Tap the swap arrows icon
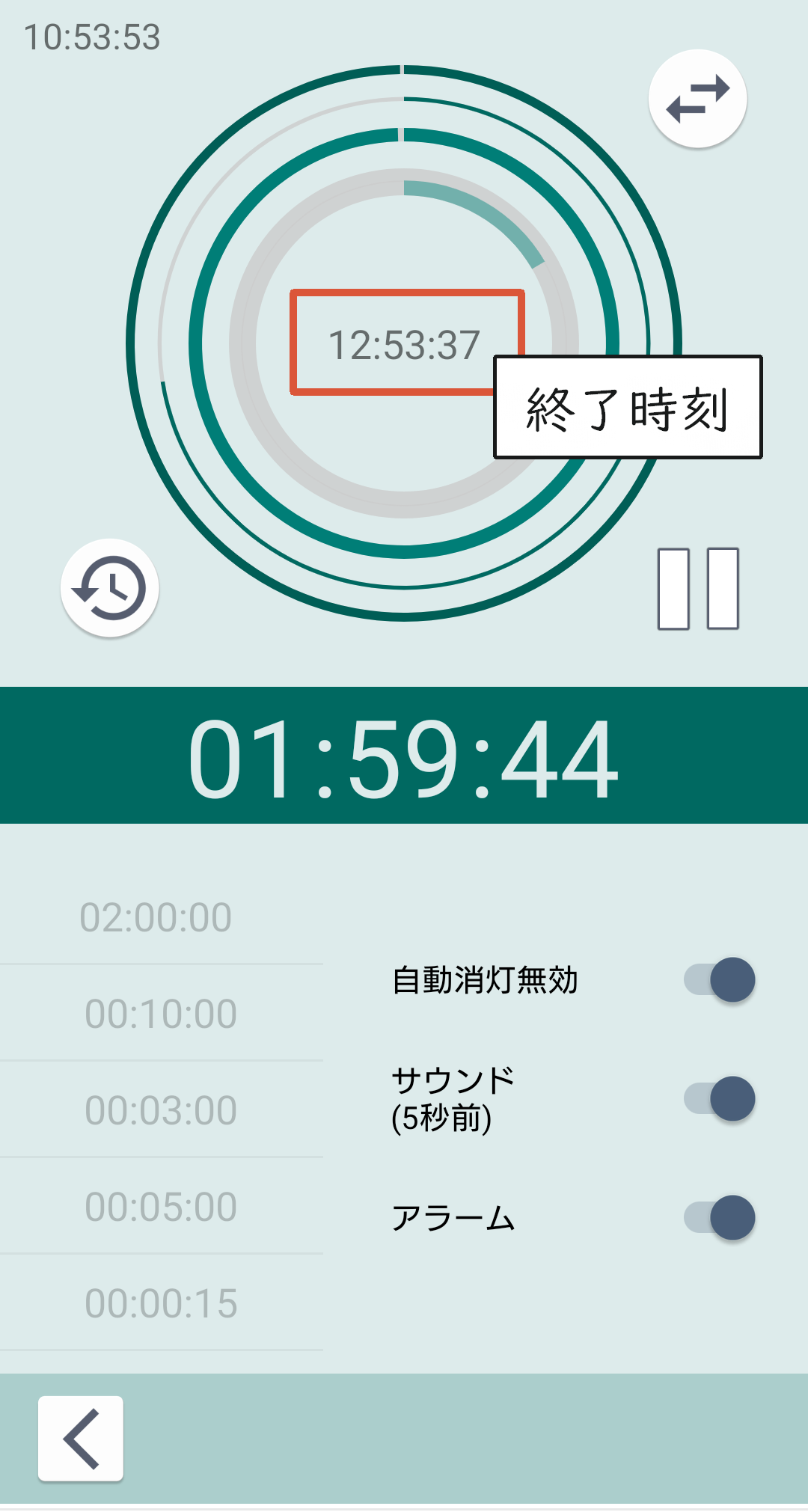The width and height of the screenshot is (808, 1512). coord(697,99)
